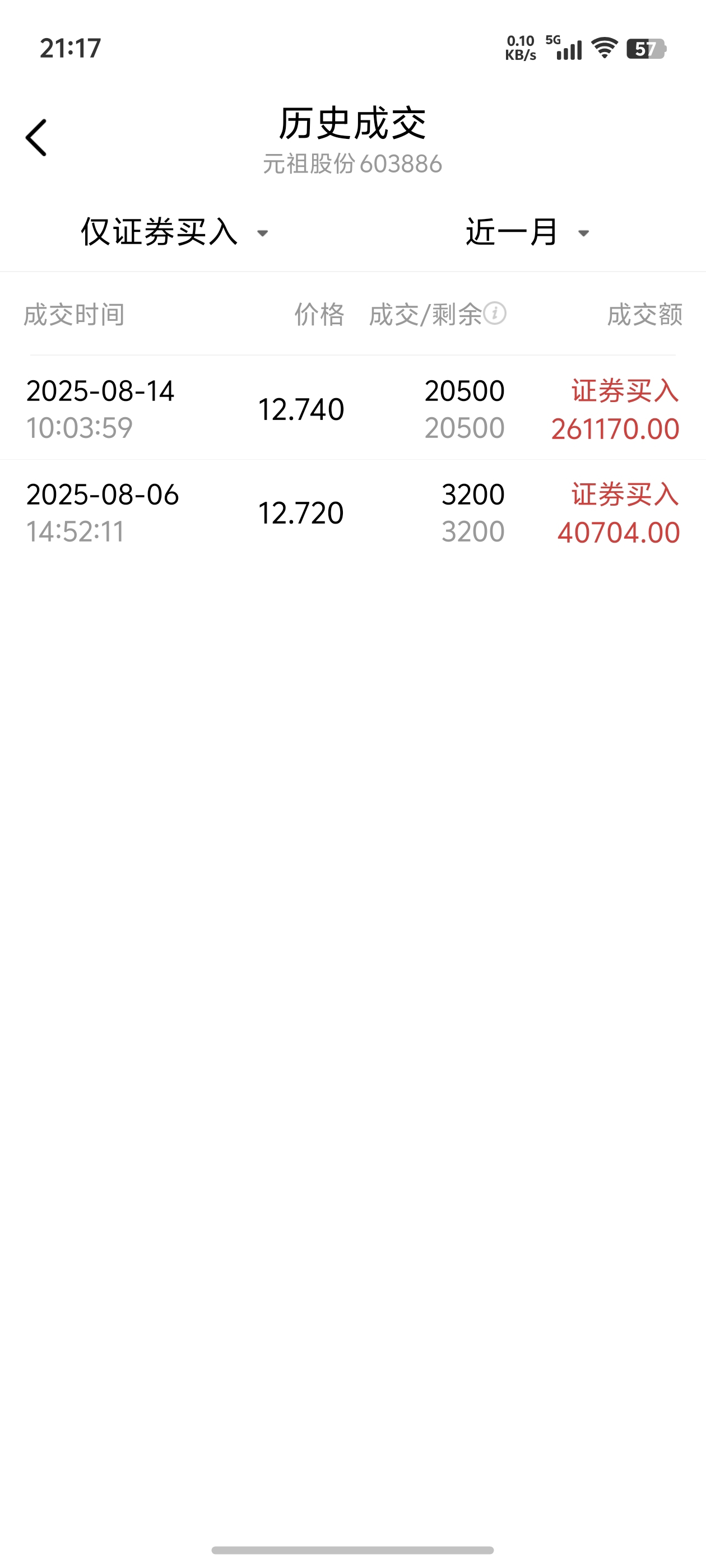Open the 2025-08-14 trade record

(352, 408)
